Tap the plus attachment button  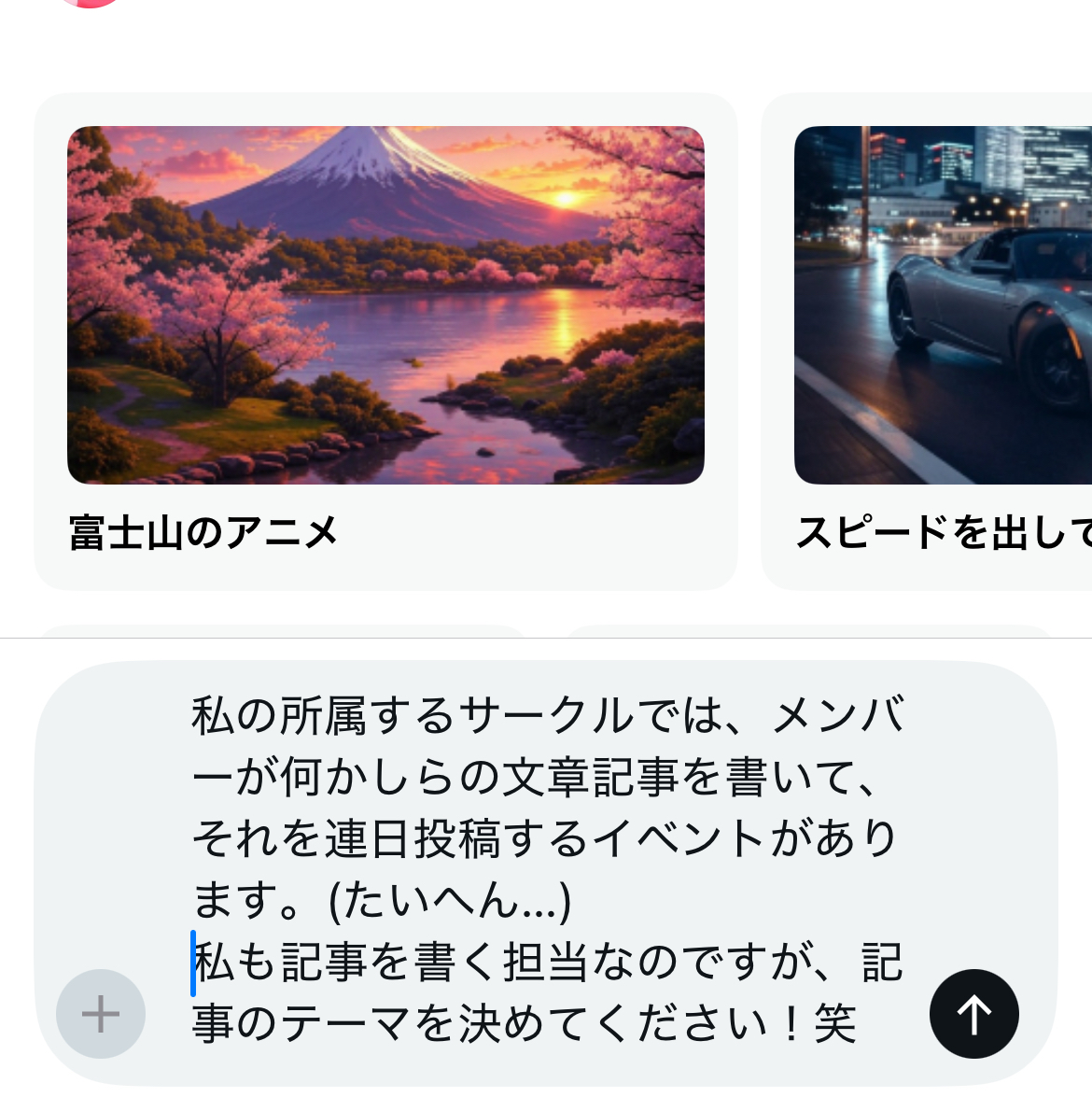101,1014
